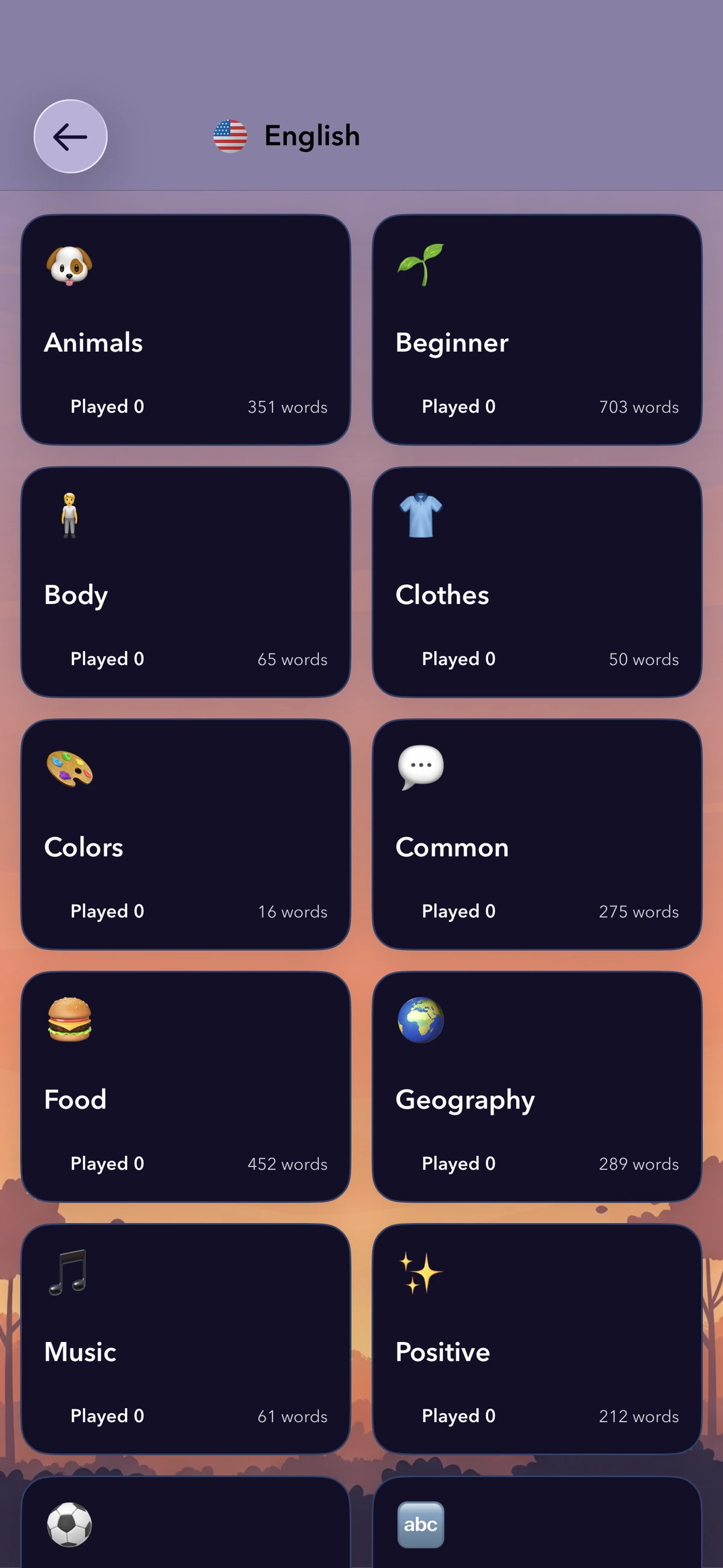The height and width of the screenshot is (1568, 723).
Task: Open the Music word category
Action: 186,1338
